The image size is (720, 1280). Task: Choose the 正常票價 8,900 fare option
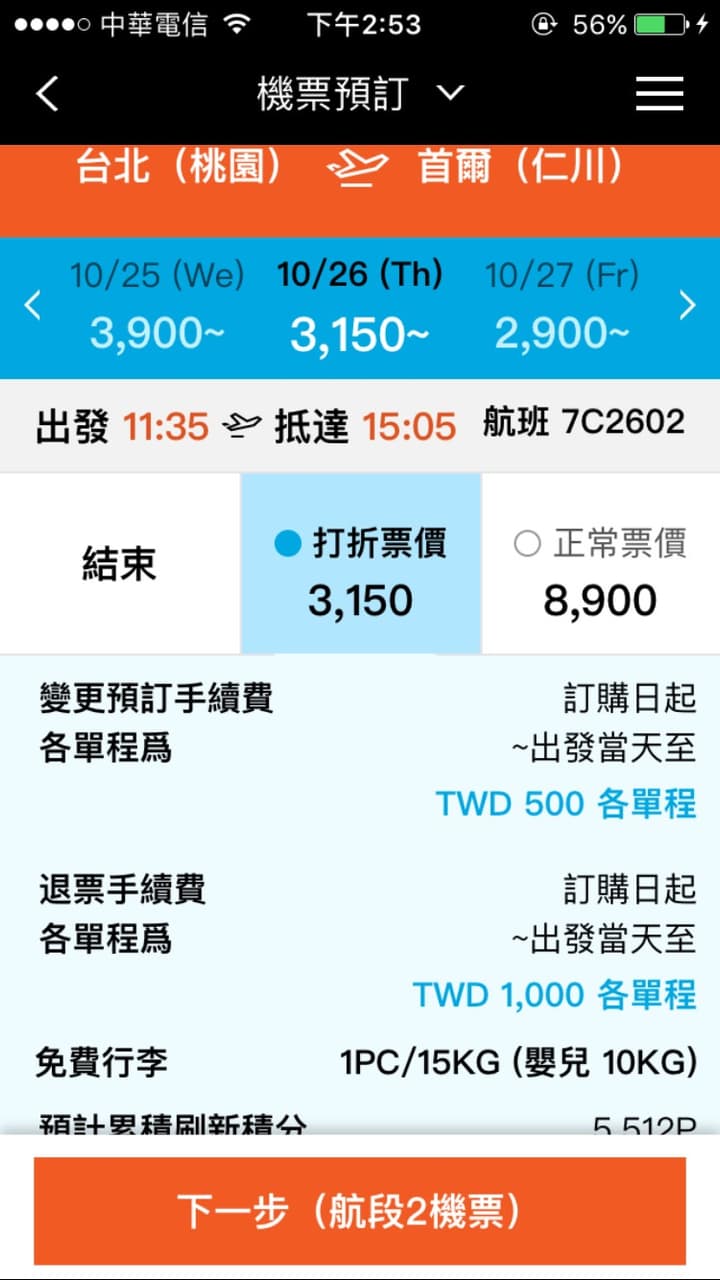tap(600, 563)
